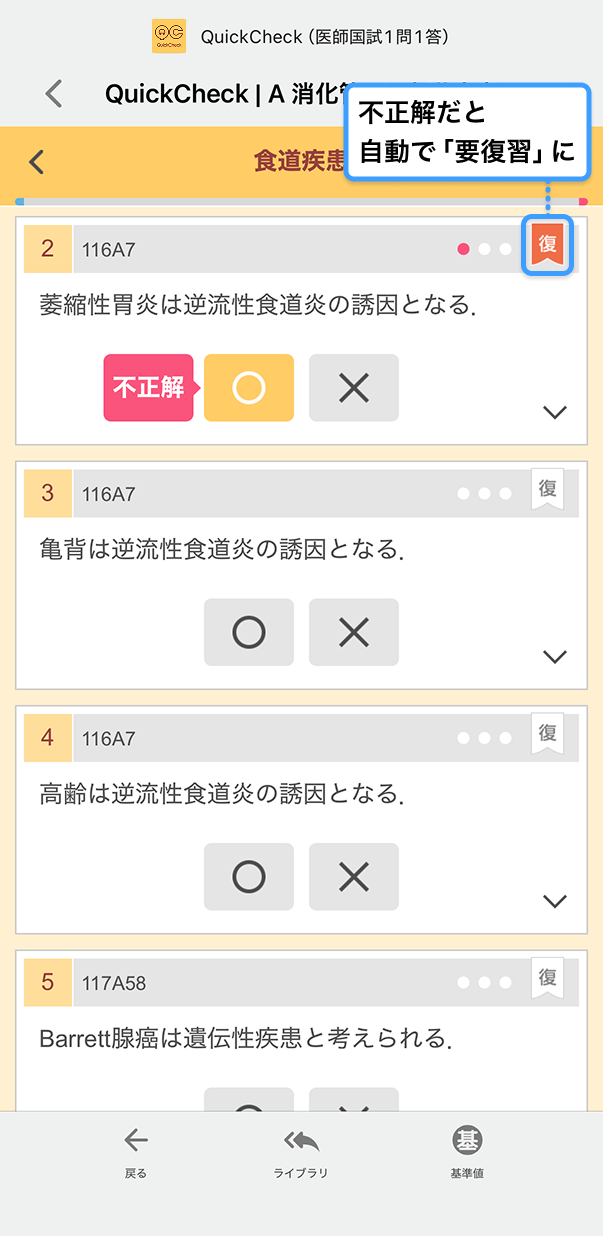
Task: Answer ○ for the 萎縮性胃炎 question
Action: tap(248, 388)
